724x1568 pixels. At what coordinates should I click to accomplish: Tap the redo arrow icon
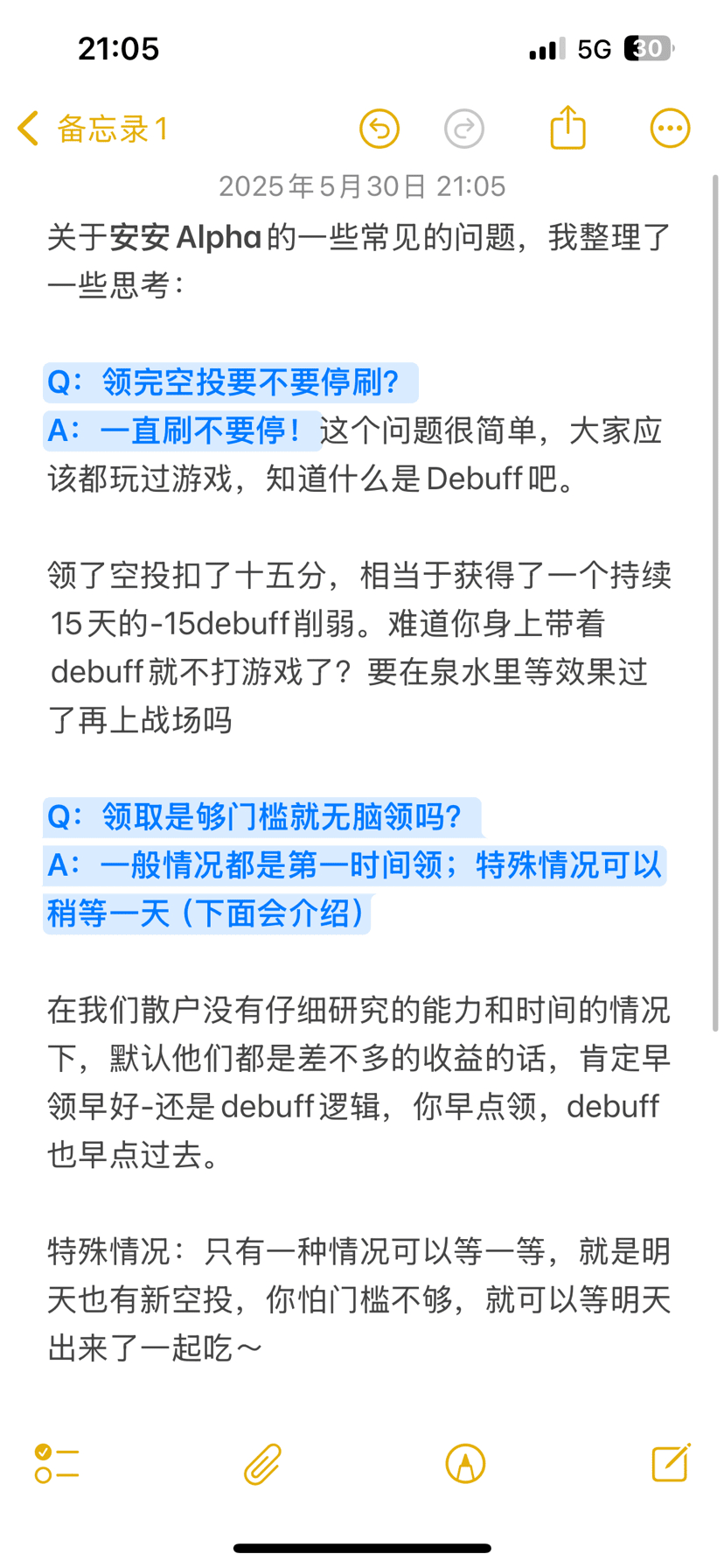point(464,129)
